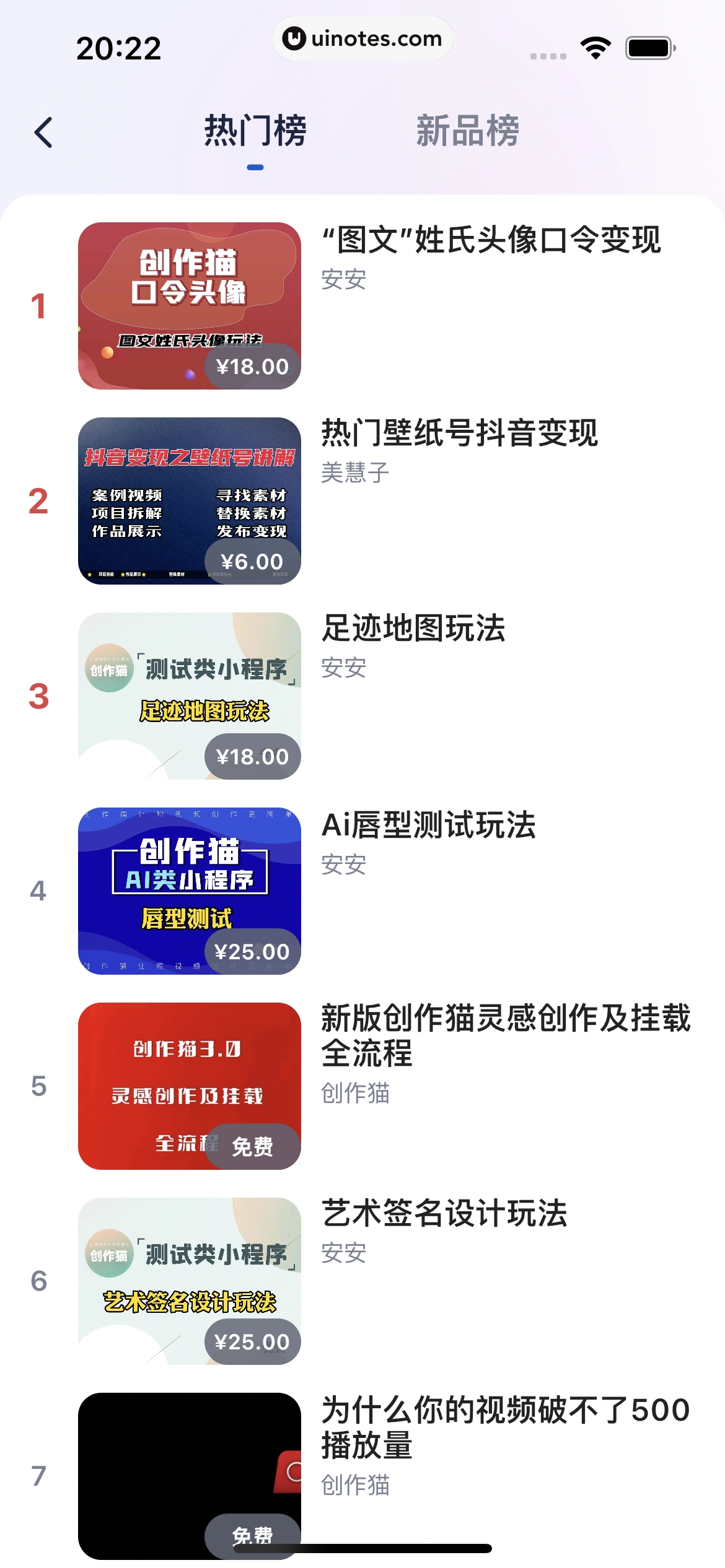Open the free 新版创作猫灵感创作及挂载全流程 course
The image size is (725, 1568).
[x=505, y=1035]
